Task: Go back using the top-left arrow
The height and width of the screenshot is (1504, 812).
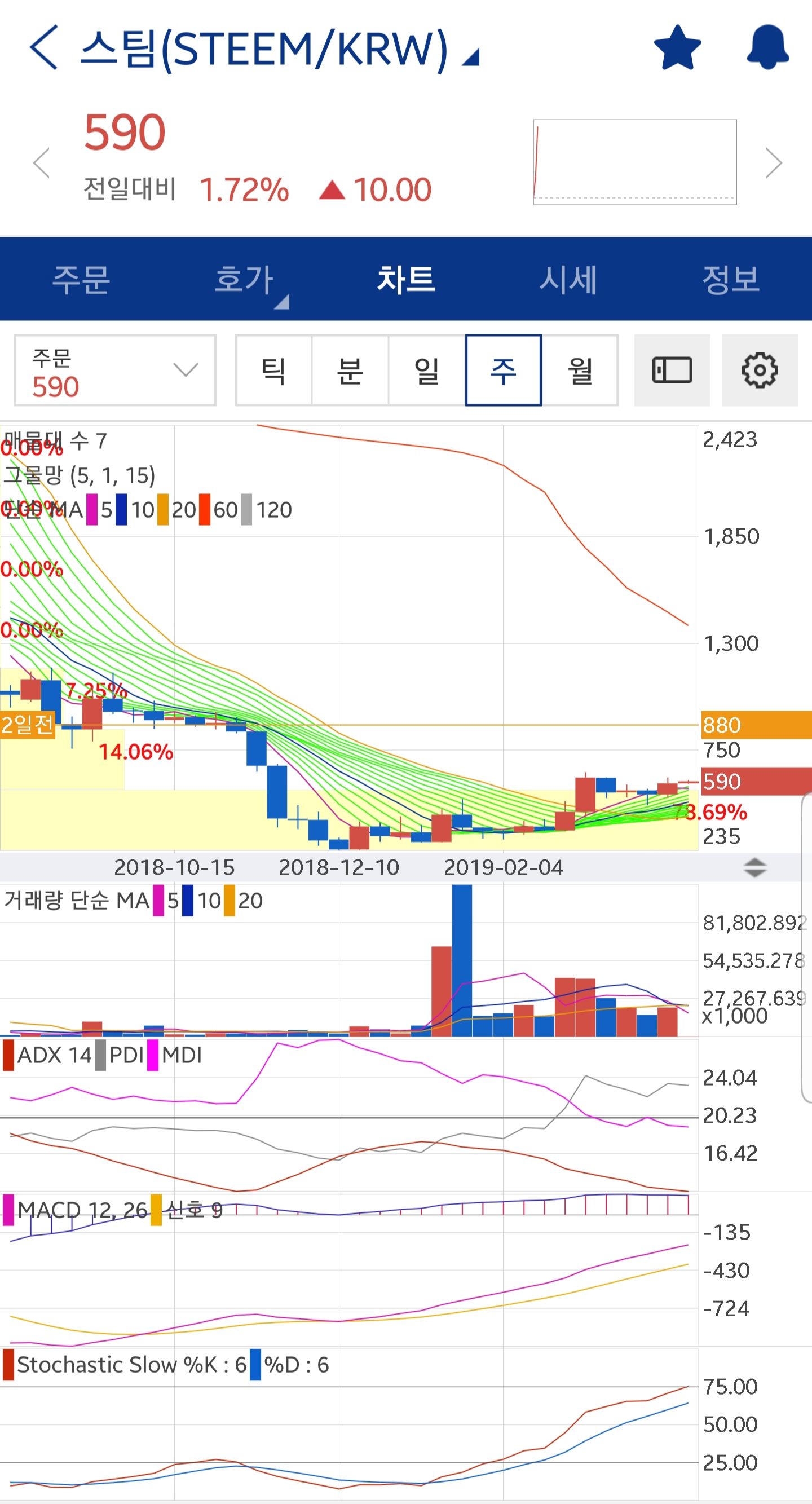Action: (x=44, y=47)
